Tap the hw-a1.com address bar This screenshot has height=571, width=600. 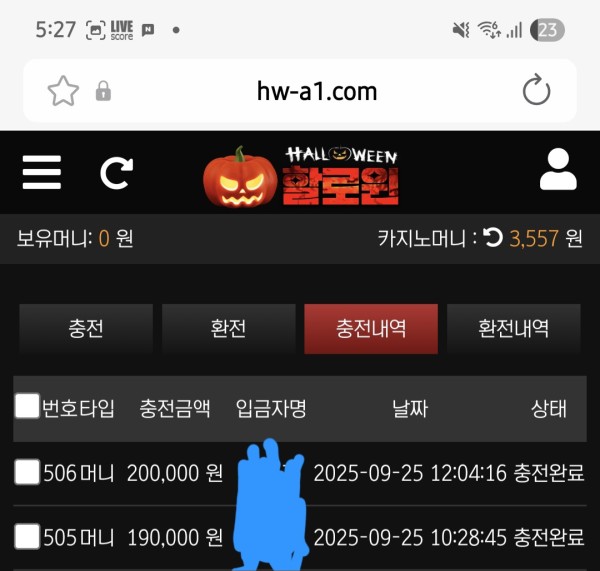tap(317, 92)
